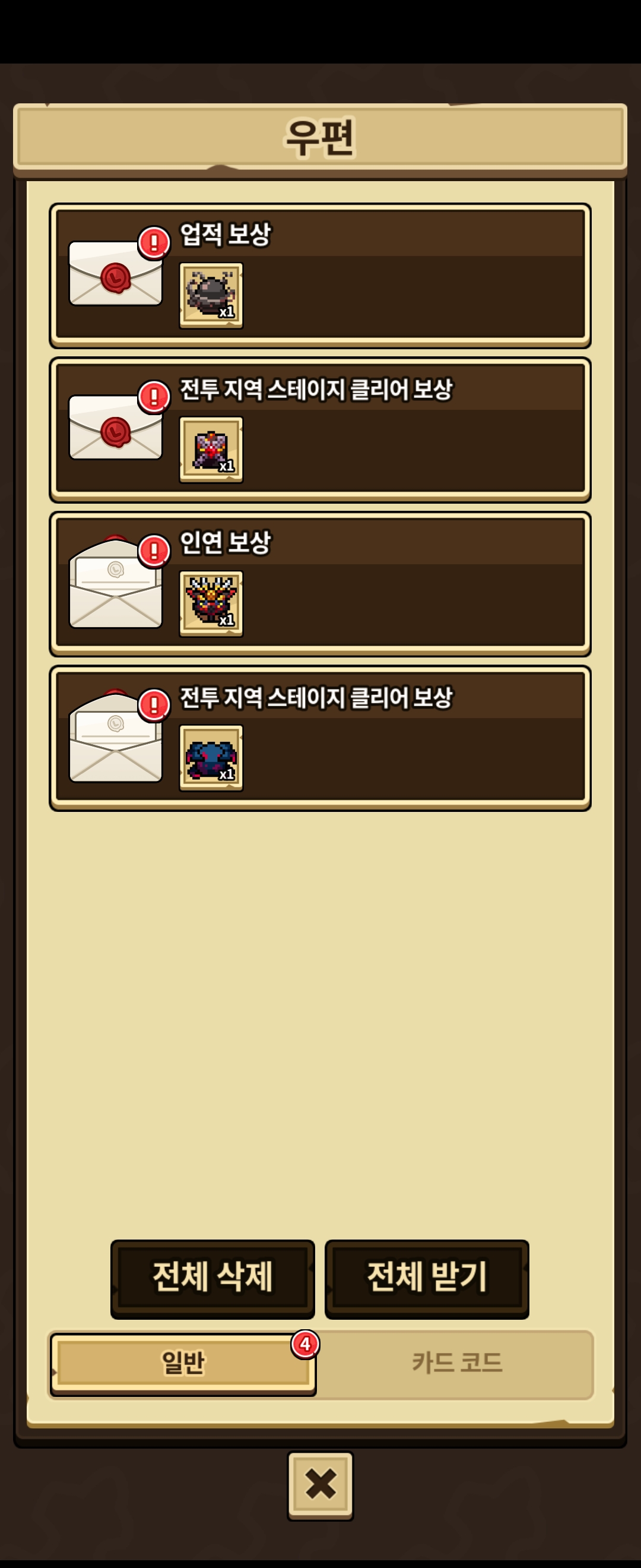641x1568 pixels.
Task: Select the 일반 tab
Action: (x=182, y=1362)
